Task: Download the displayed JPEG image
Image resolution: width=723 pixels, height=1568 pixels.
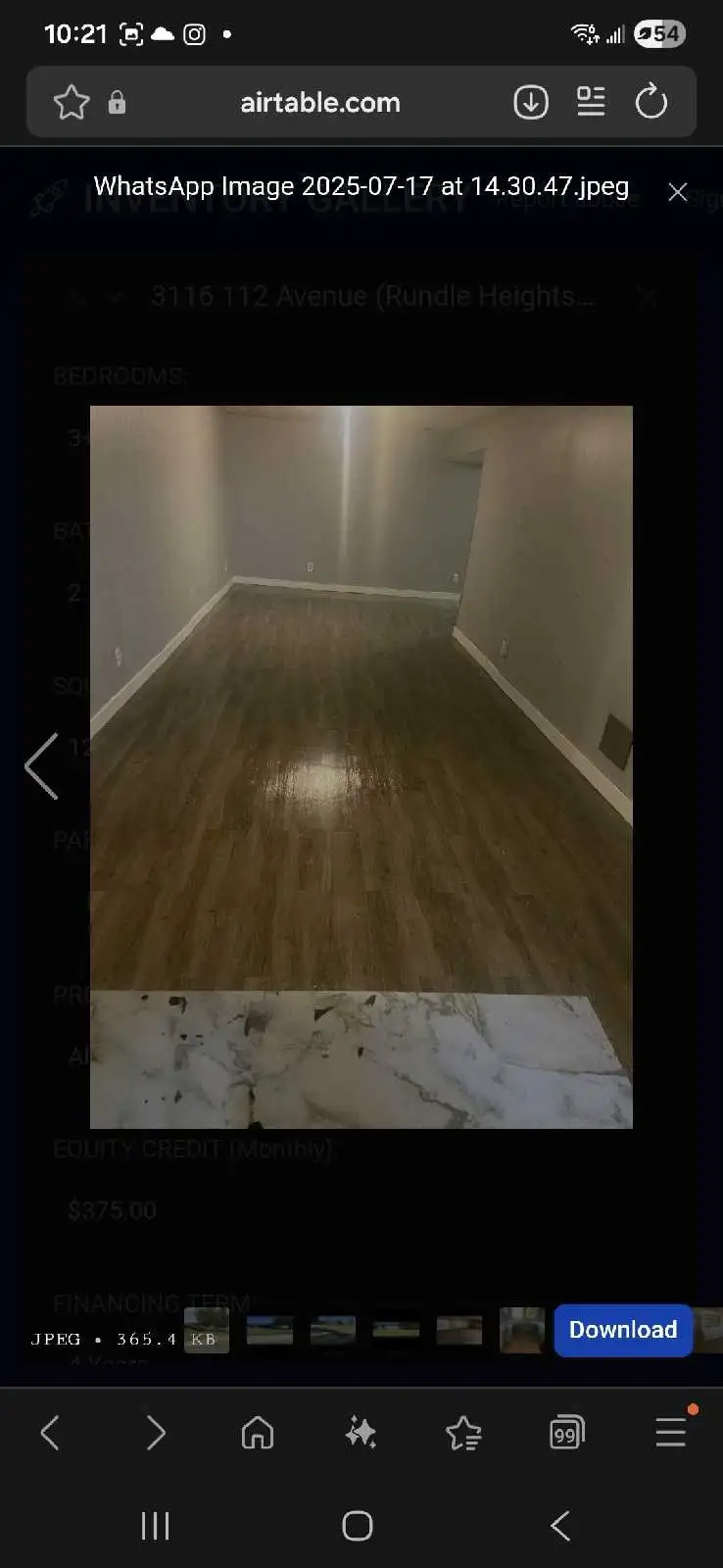Action: point(623,1330)
